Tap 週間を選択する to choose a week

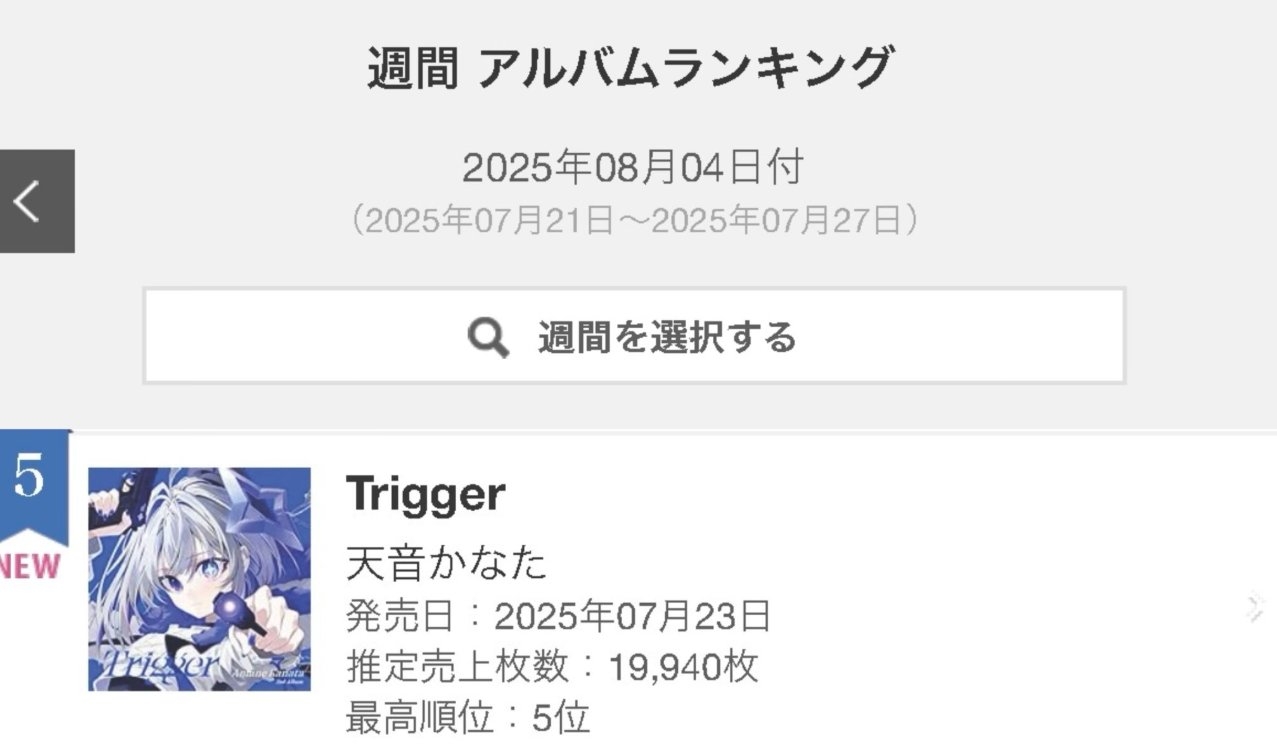[634, 336]
